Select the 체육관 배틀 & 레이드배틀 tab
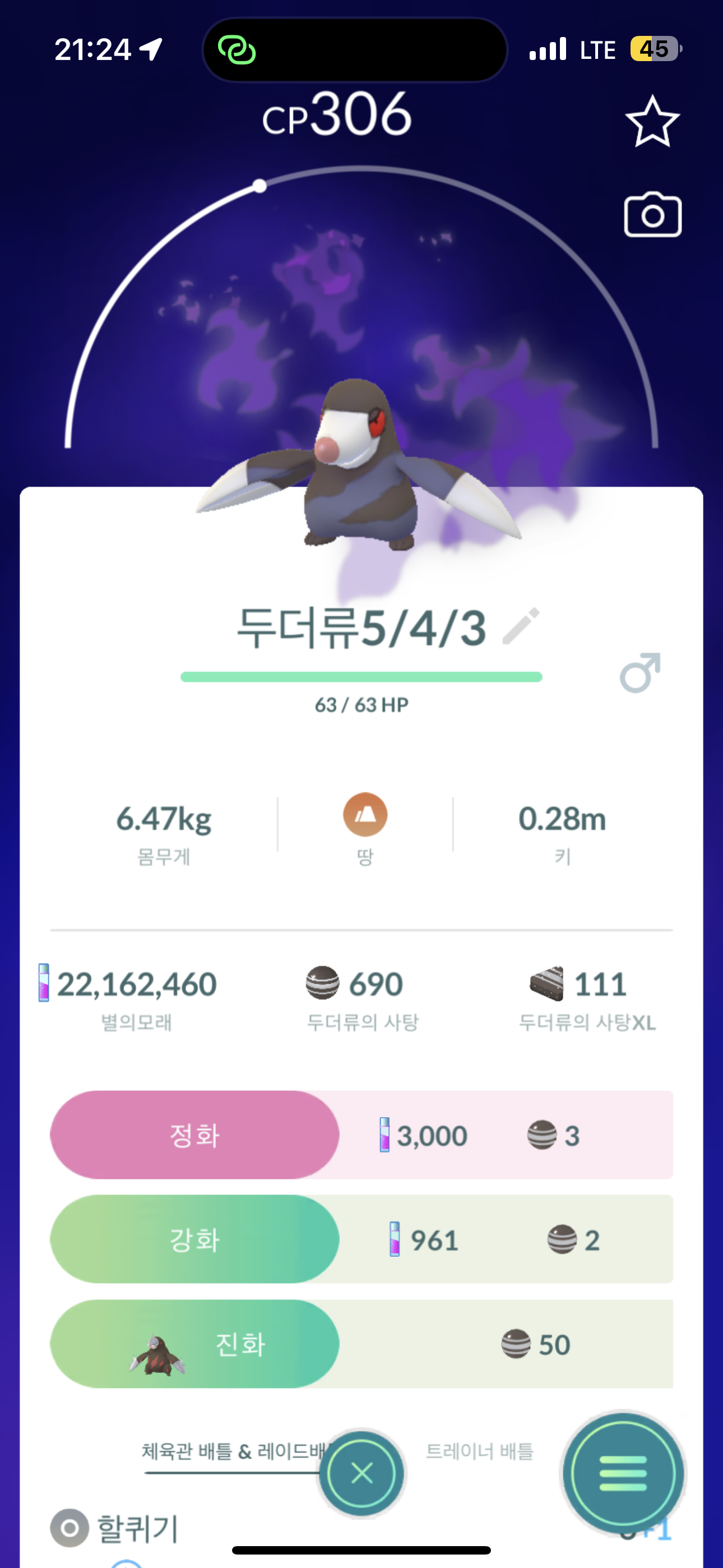 pos(231,1451)
